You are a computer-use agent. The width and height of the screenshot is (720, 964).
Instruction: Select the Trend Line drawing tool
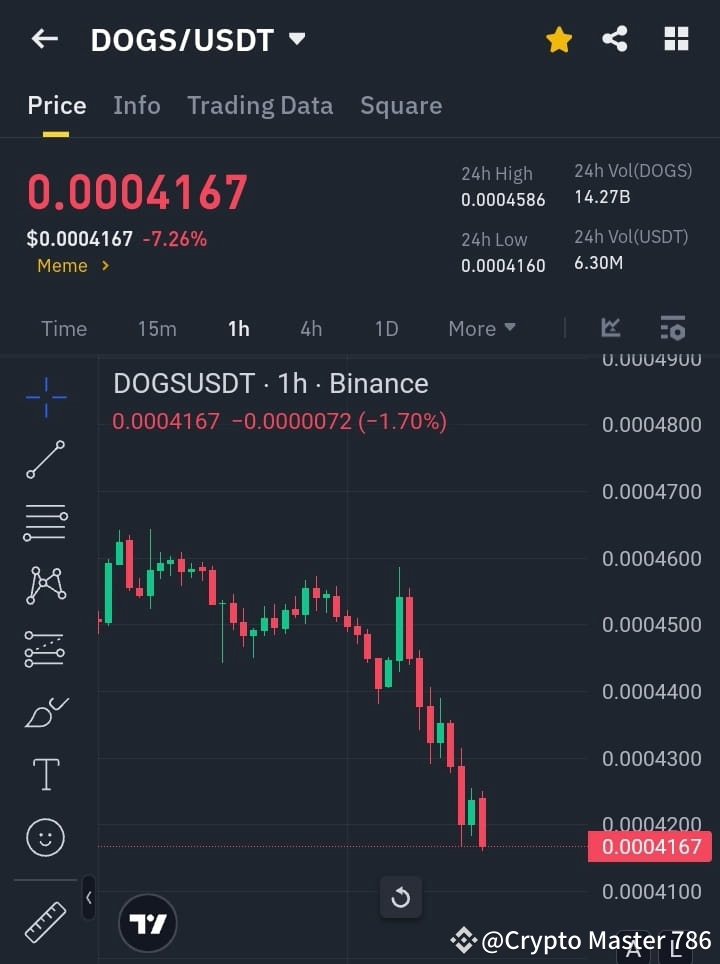(x=45, y=460)
